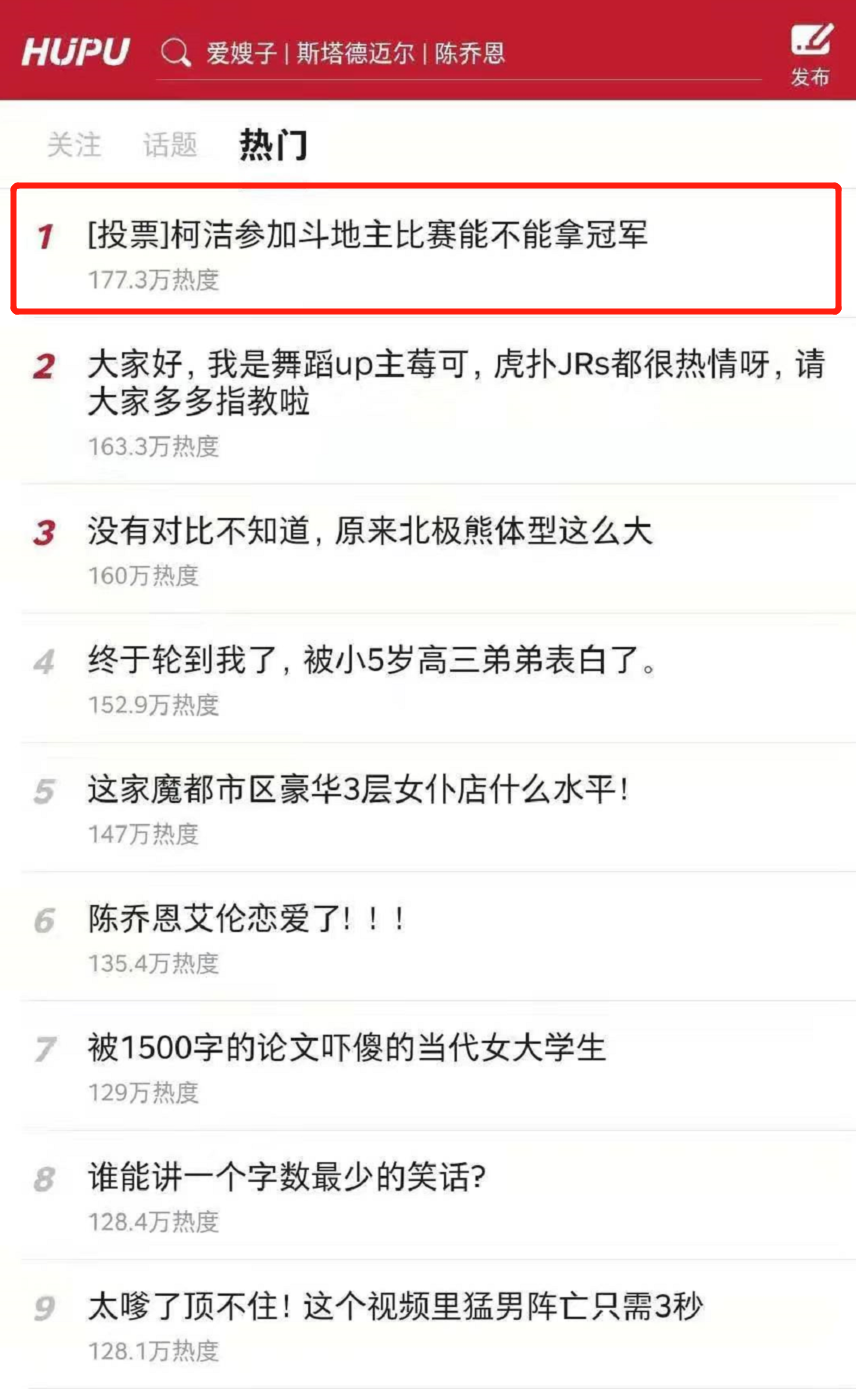This screenshot has height=1389, width=856.
Task: Open the 被小5岁高三弟弟表白了 thread
Action: (x=428, y=678)
